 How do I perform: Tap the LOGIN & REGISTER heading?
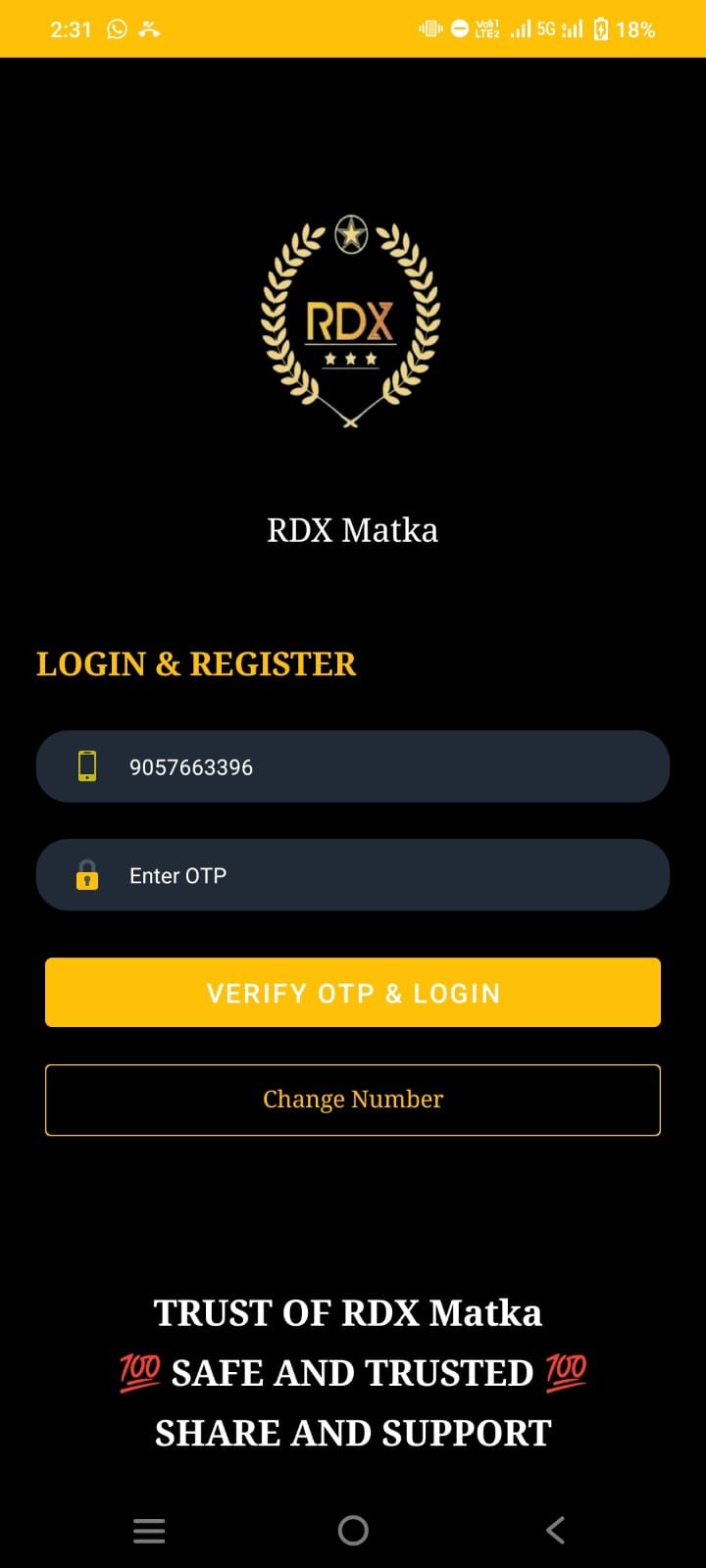point(195,664)
